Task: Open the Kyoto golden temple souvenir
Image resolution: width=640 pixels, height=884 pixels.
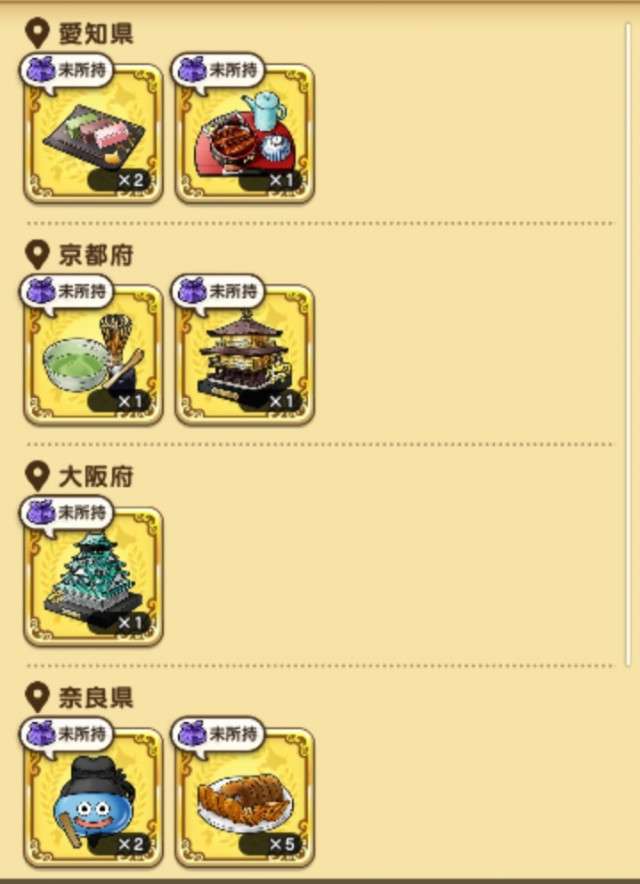Action: [245, 357]
